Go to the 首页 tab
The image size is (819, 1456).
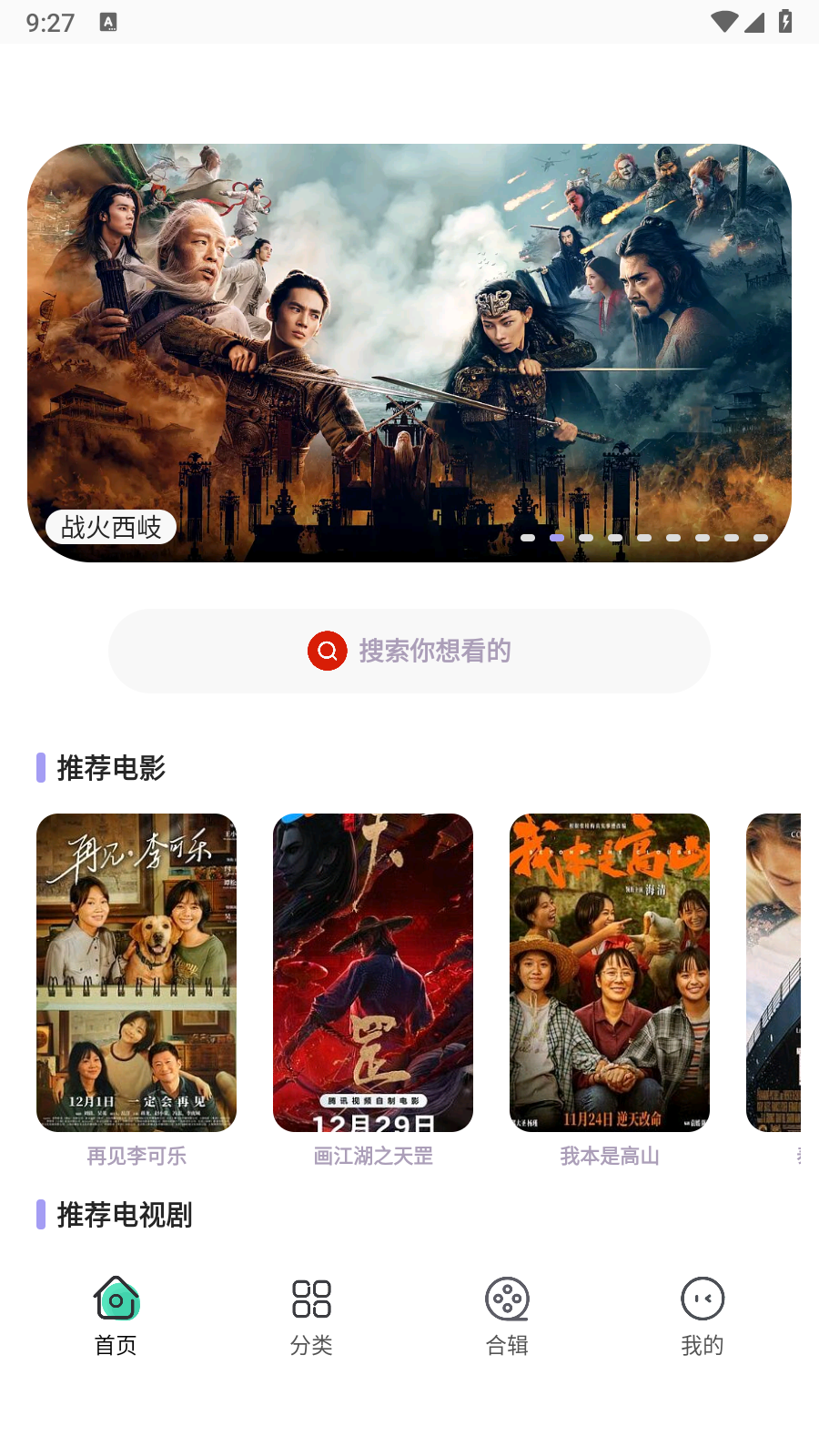tap(116, 1316)
